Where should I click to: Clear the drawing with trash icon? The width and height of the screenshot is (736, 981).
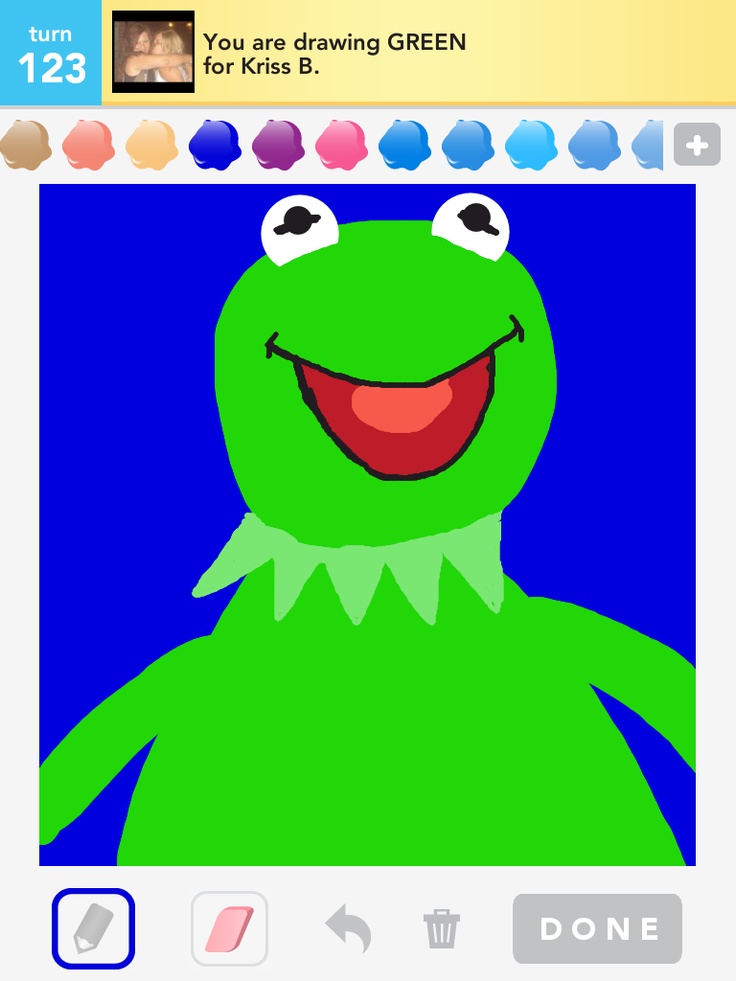point(441,929)
